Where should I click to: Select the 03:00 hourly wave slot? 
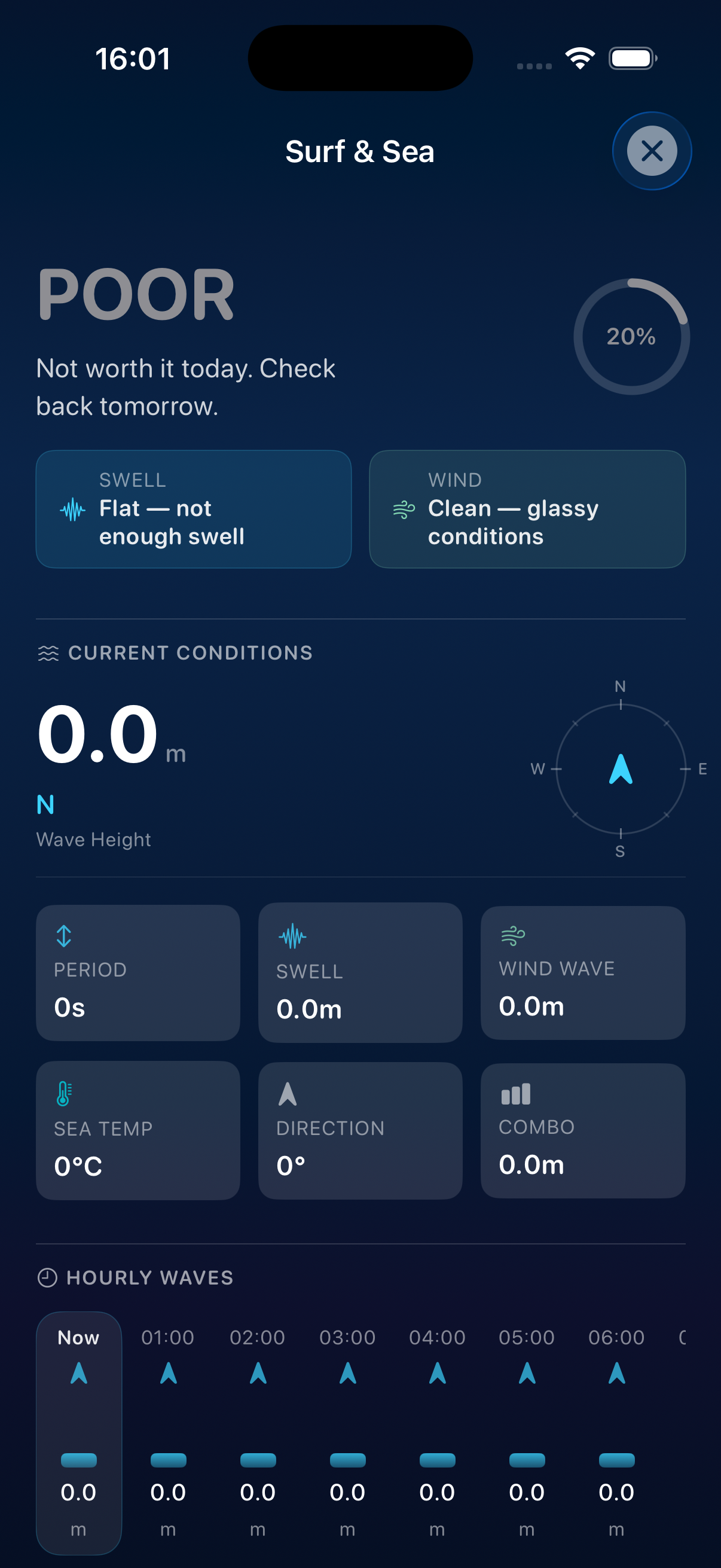coord(347,1430)
